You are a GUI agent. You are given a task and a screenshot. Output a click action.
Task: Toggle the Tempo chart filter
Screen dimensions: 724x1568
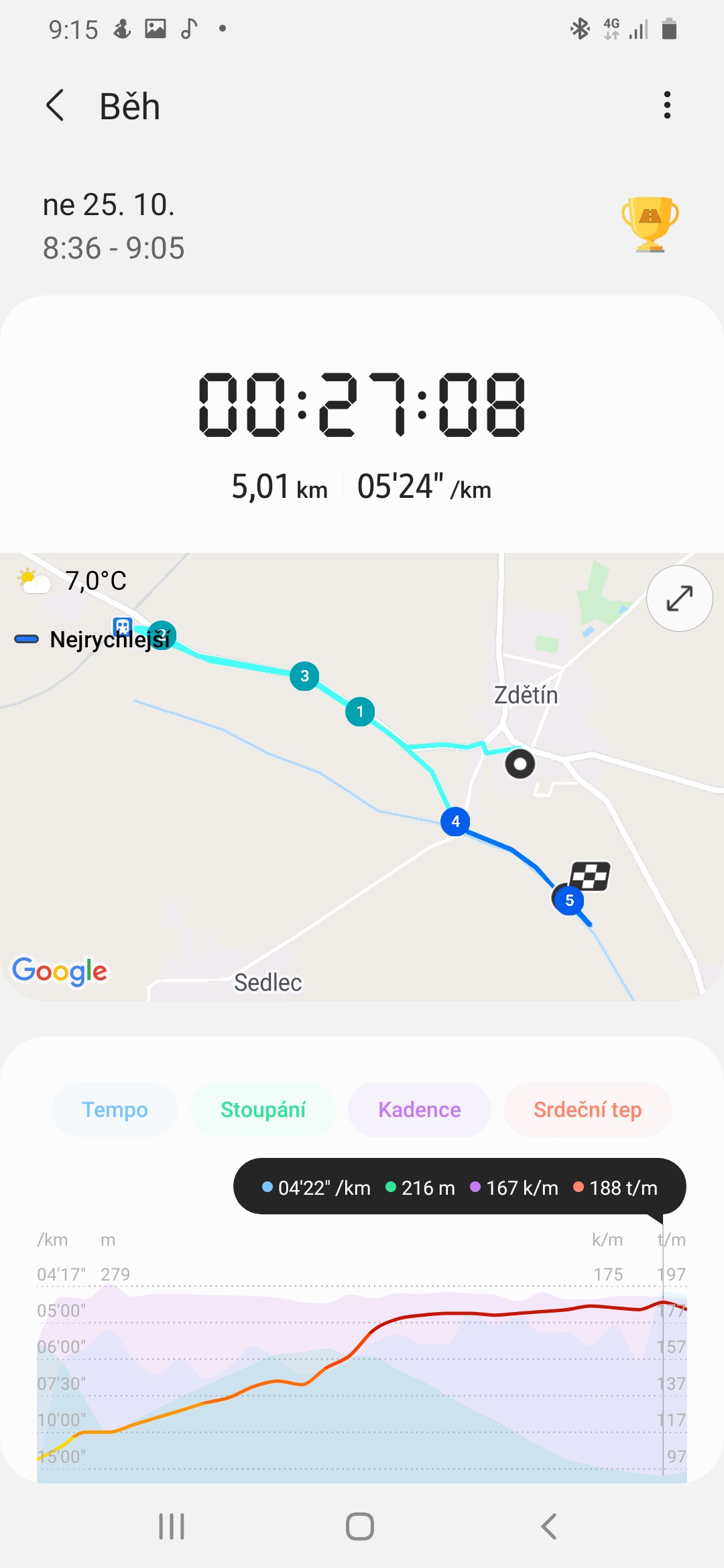115,1110
